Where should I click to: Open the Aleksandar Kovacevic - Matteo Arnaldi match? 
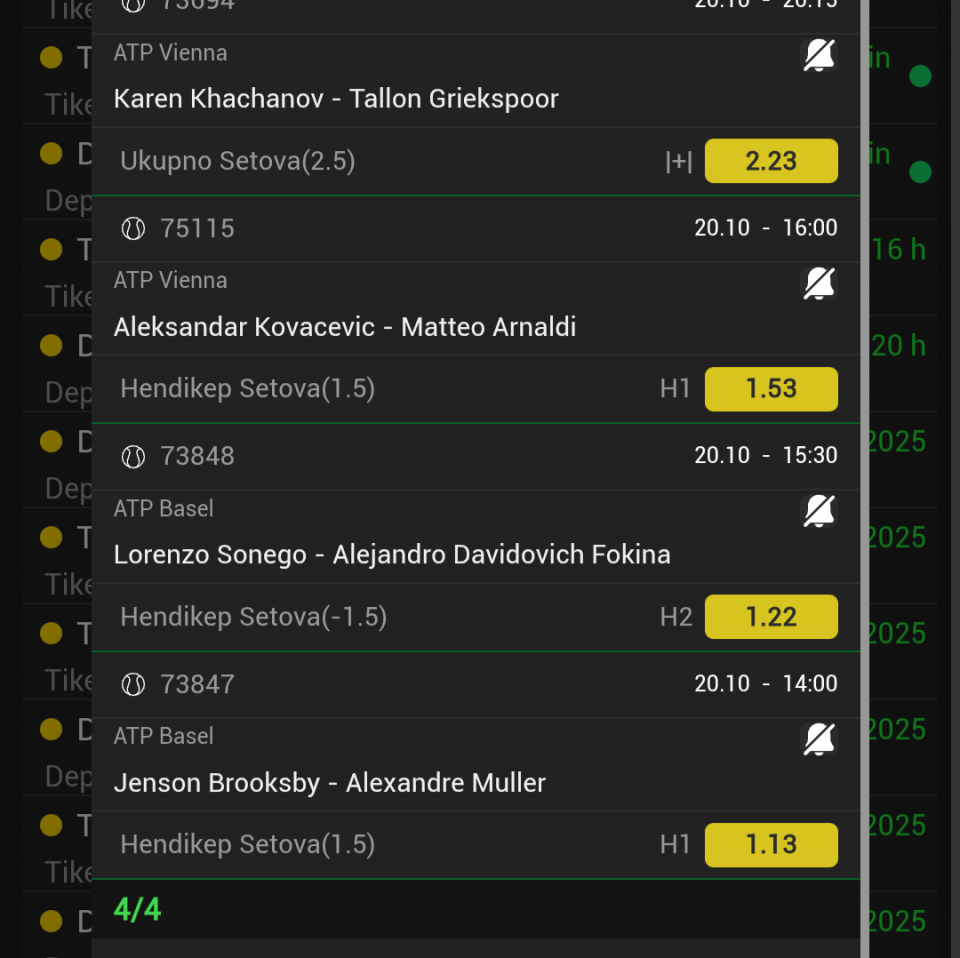[345, 327]
